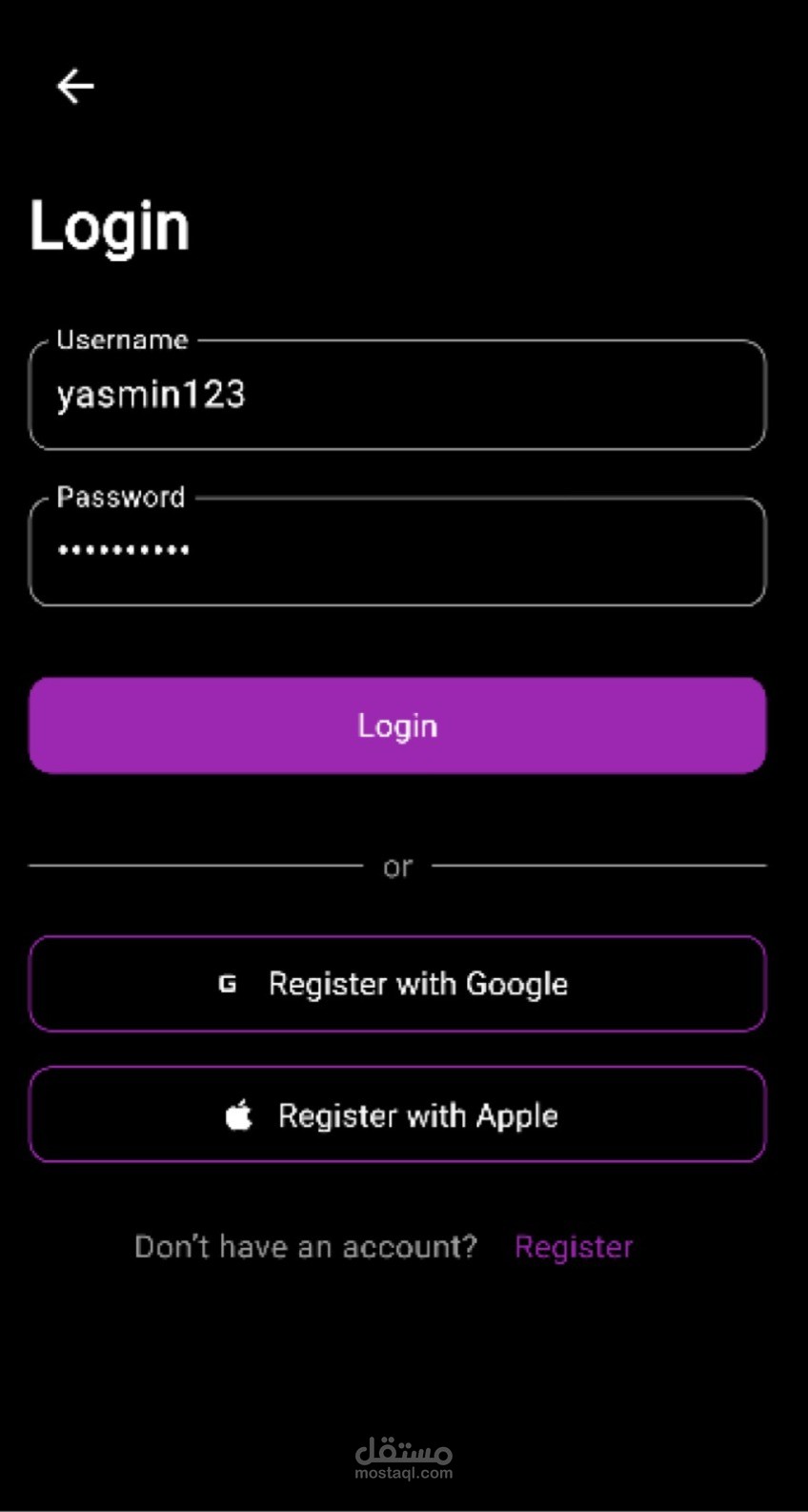Open the Register link
Screen dimensions: 808x1512
[574, 1247]
